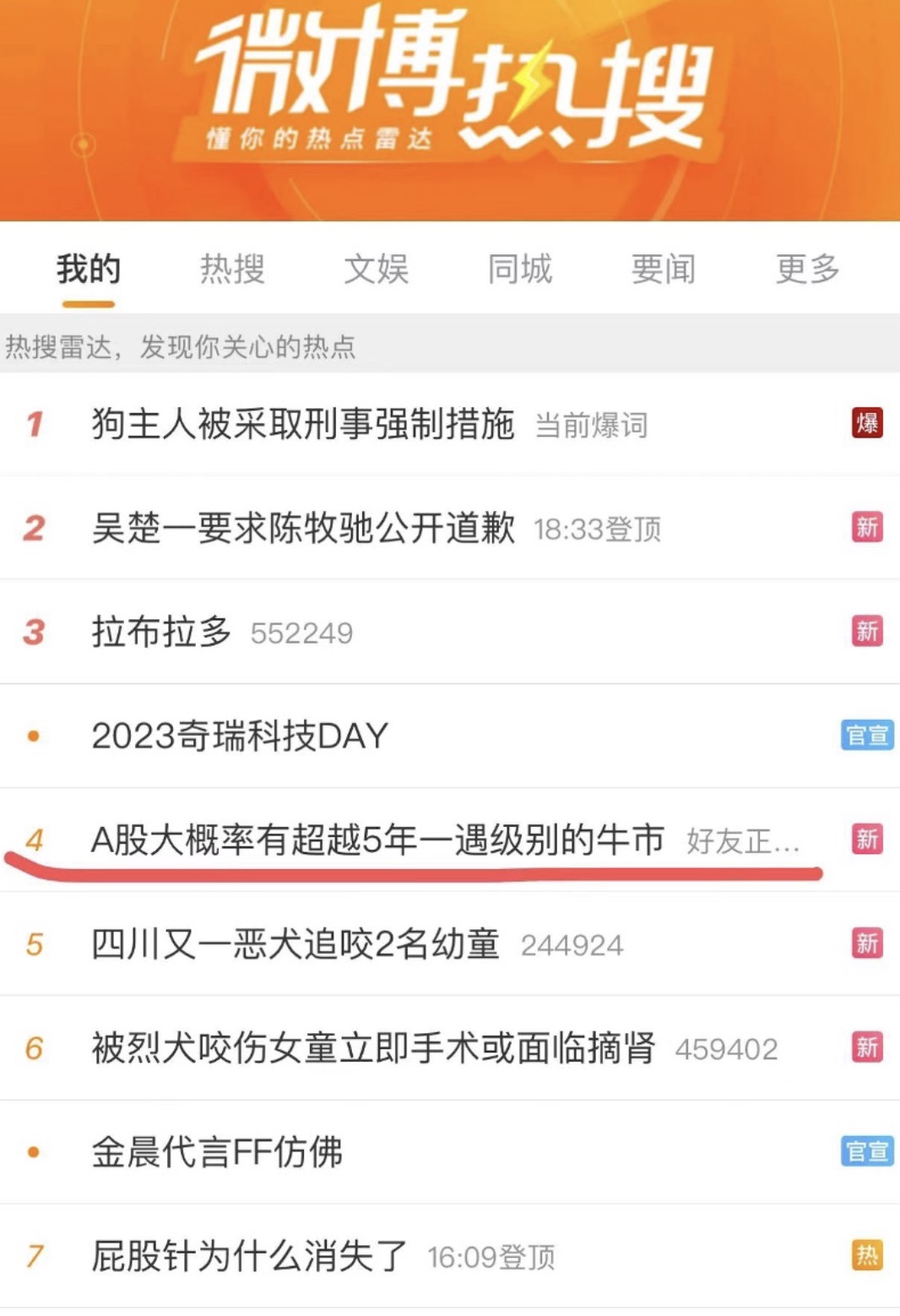Open topic 屁股针为什么消失了

250,1256
